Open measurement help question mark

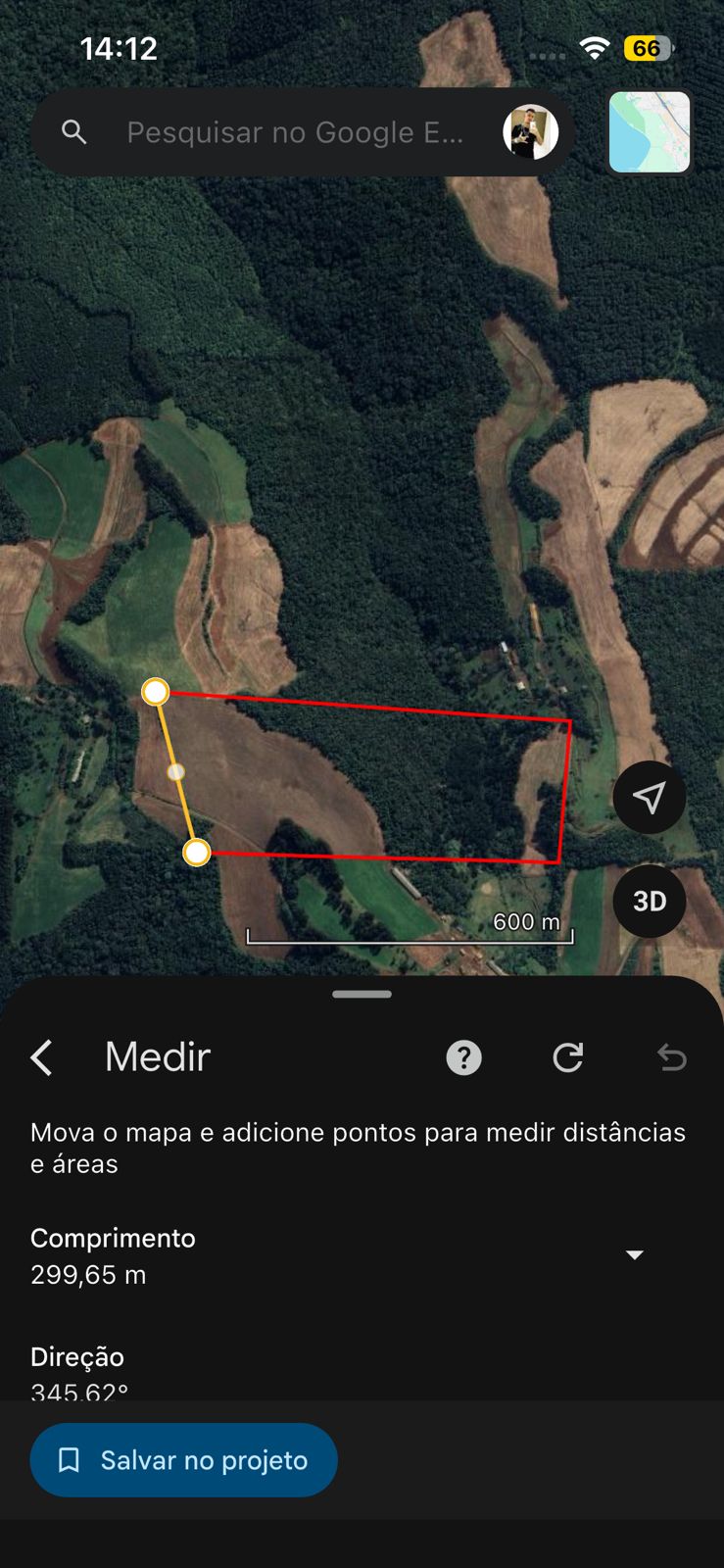tap(463, 1057)
